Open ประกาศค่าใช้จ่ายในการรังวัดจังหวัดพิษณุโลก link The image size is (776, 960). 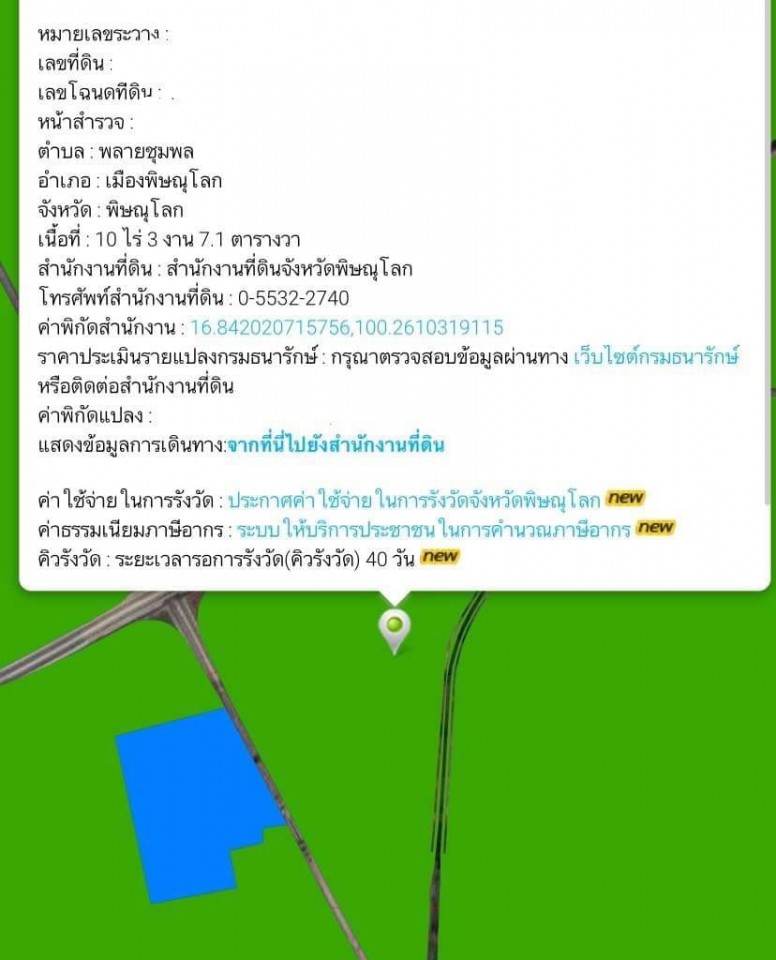coord(414,499)
